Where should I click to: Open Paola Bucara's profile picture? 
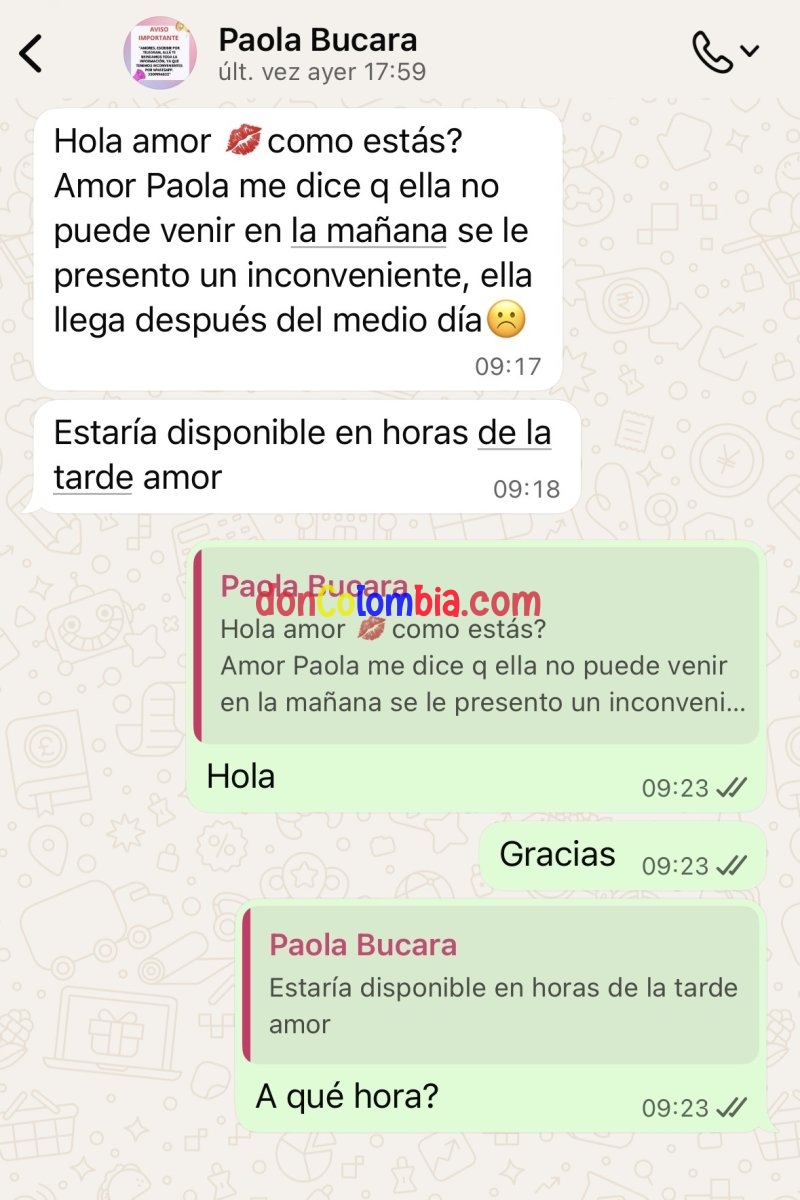160,53
